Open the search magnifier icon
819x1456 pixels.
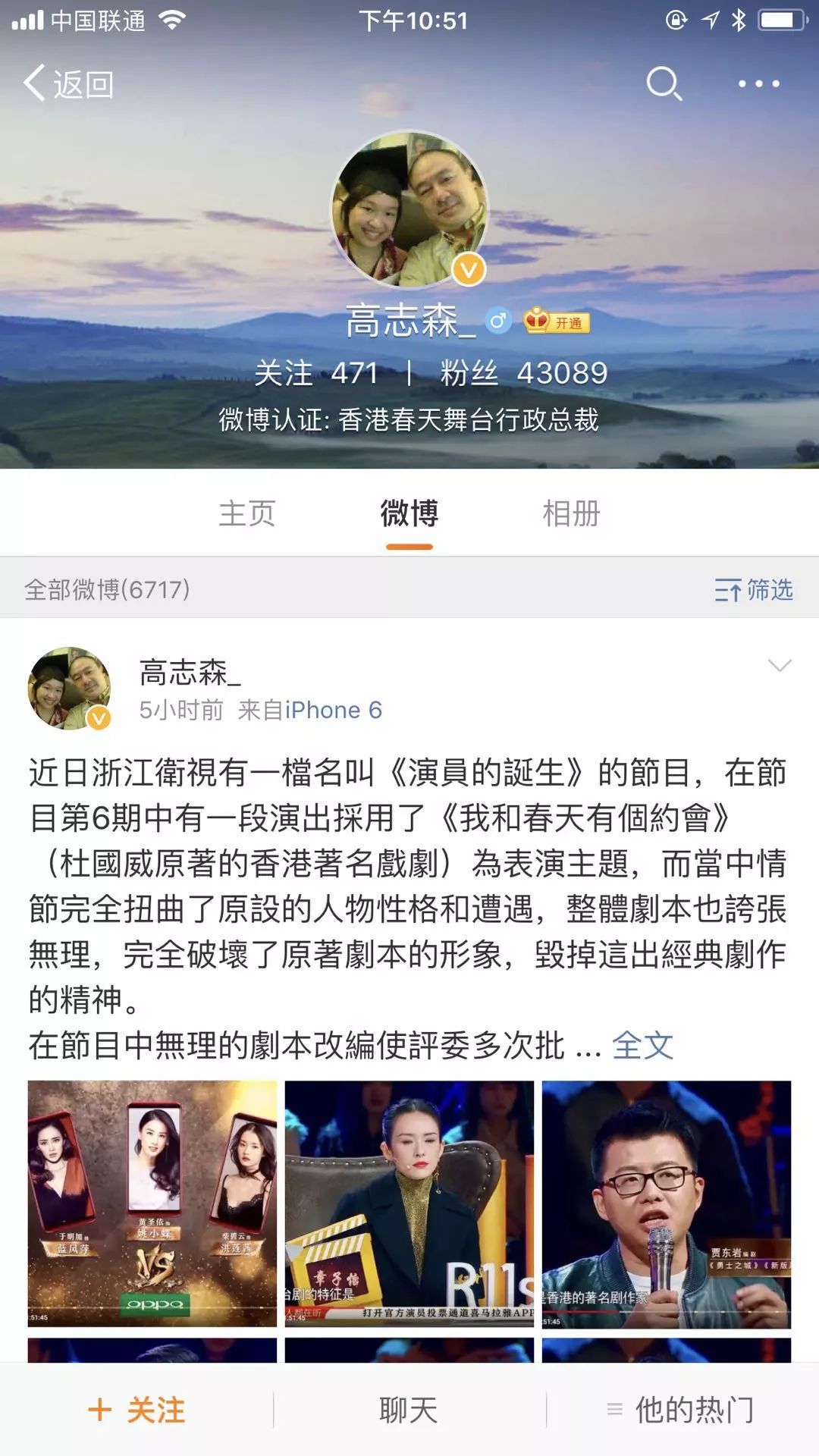coord(664,83)
